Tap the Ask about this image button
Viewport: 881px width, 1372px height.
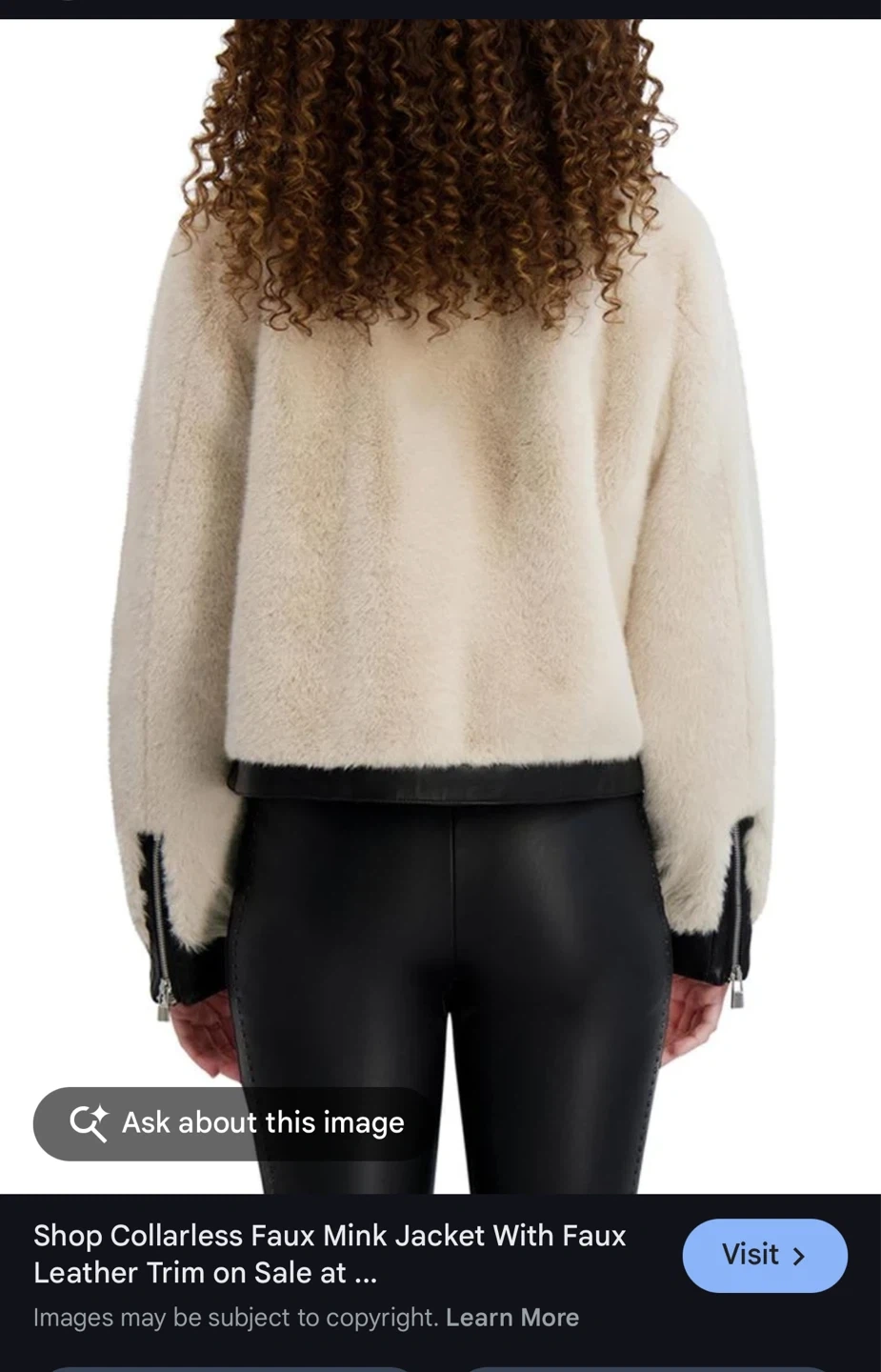tap(236, 1123)
